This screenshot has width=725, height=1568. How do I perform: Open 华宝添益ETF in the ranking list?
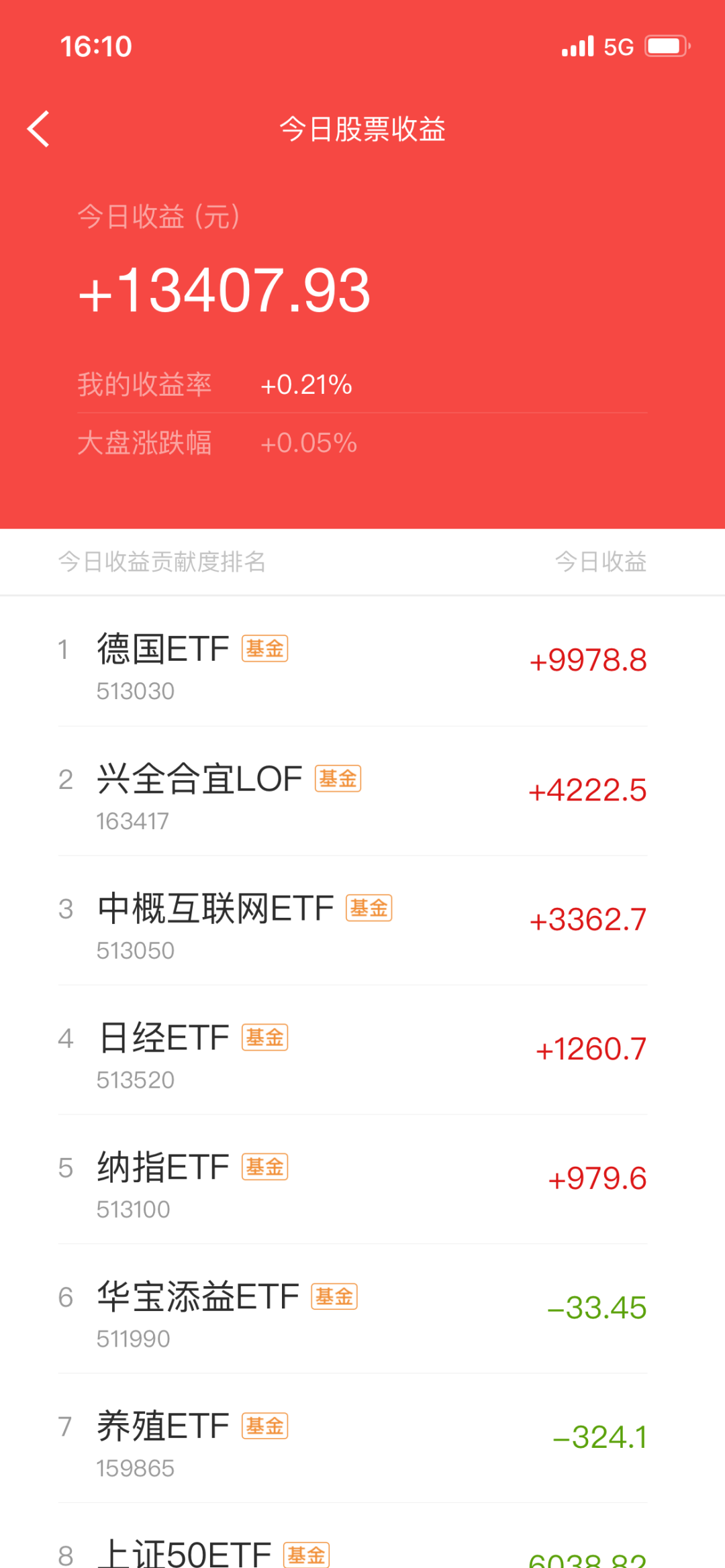point(352,1309)
